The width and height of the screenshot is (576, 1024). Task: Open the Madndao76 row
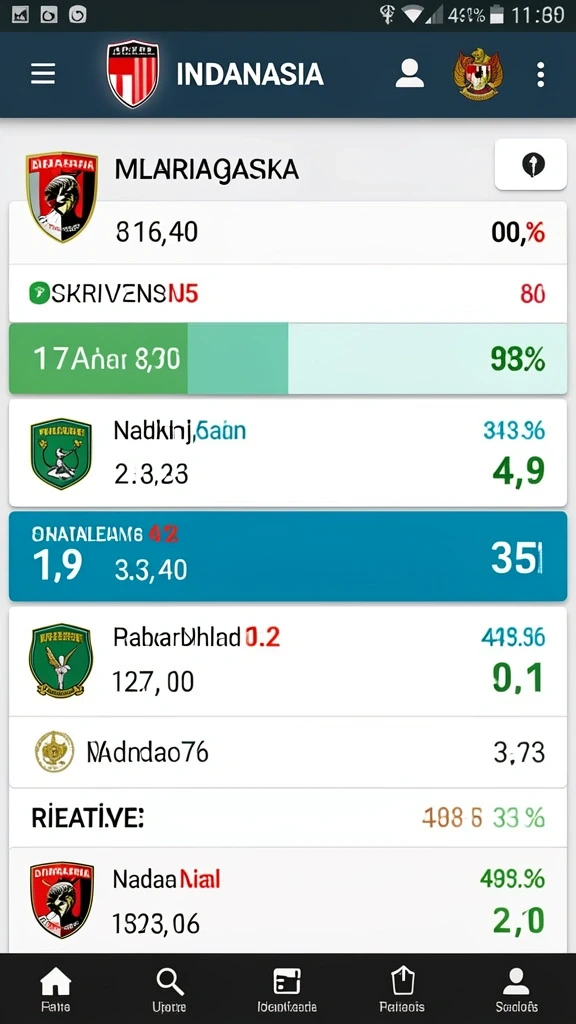coord(288,752)
